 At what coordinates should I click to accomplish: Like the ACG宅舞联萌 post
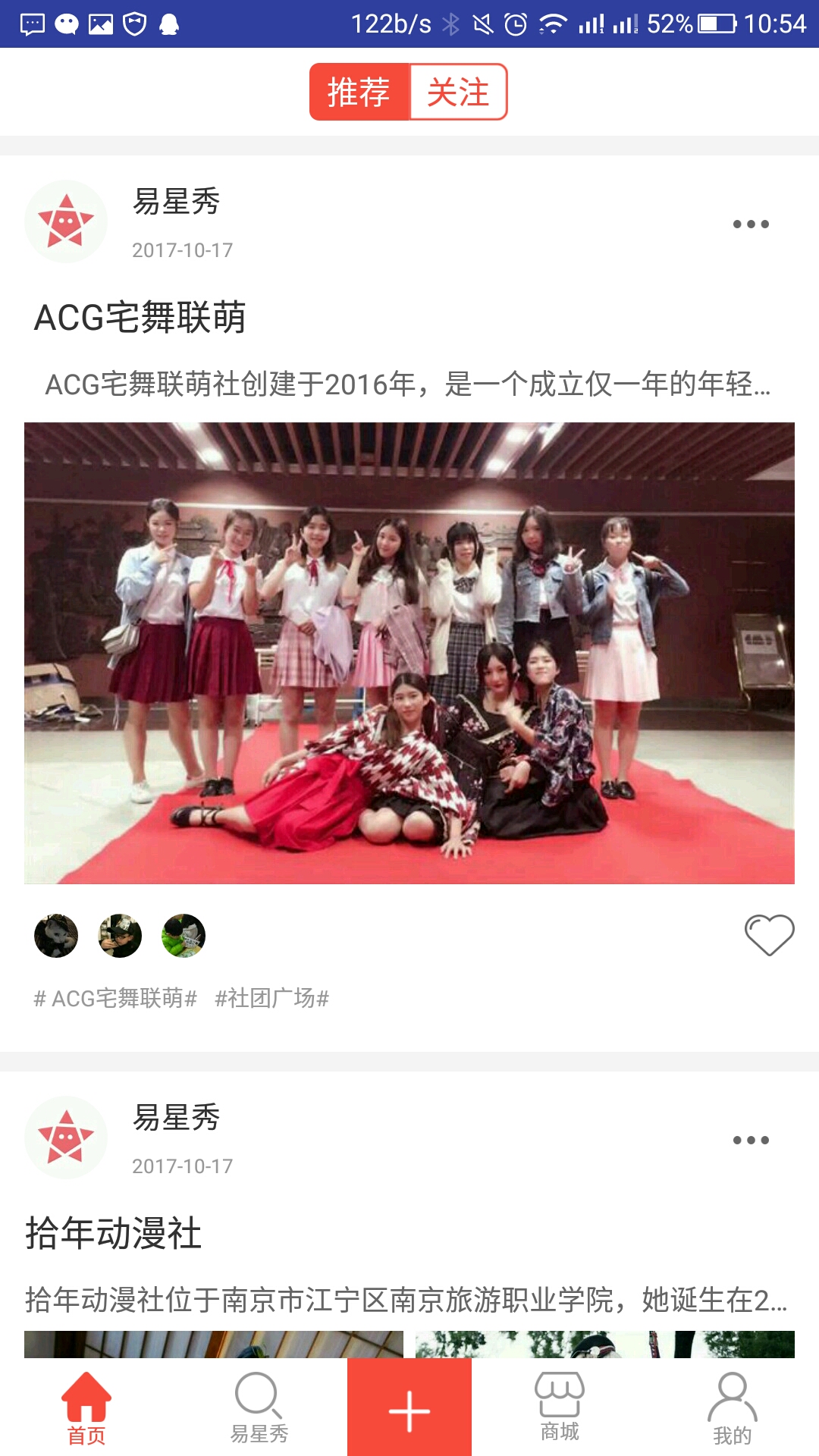pos(769,934)
